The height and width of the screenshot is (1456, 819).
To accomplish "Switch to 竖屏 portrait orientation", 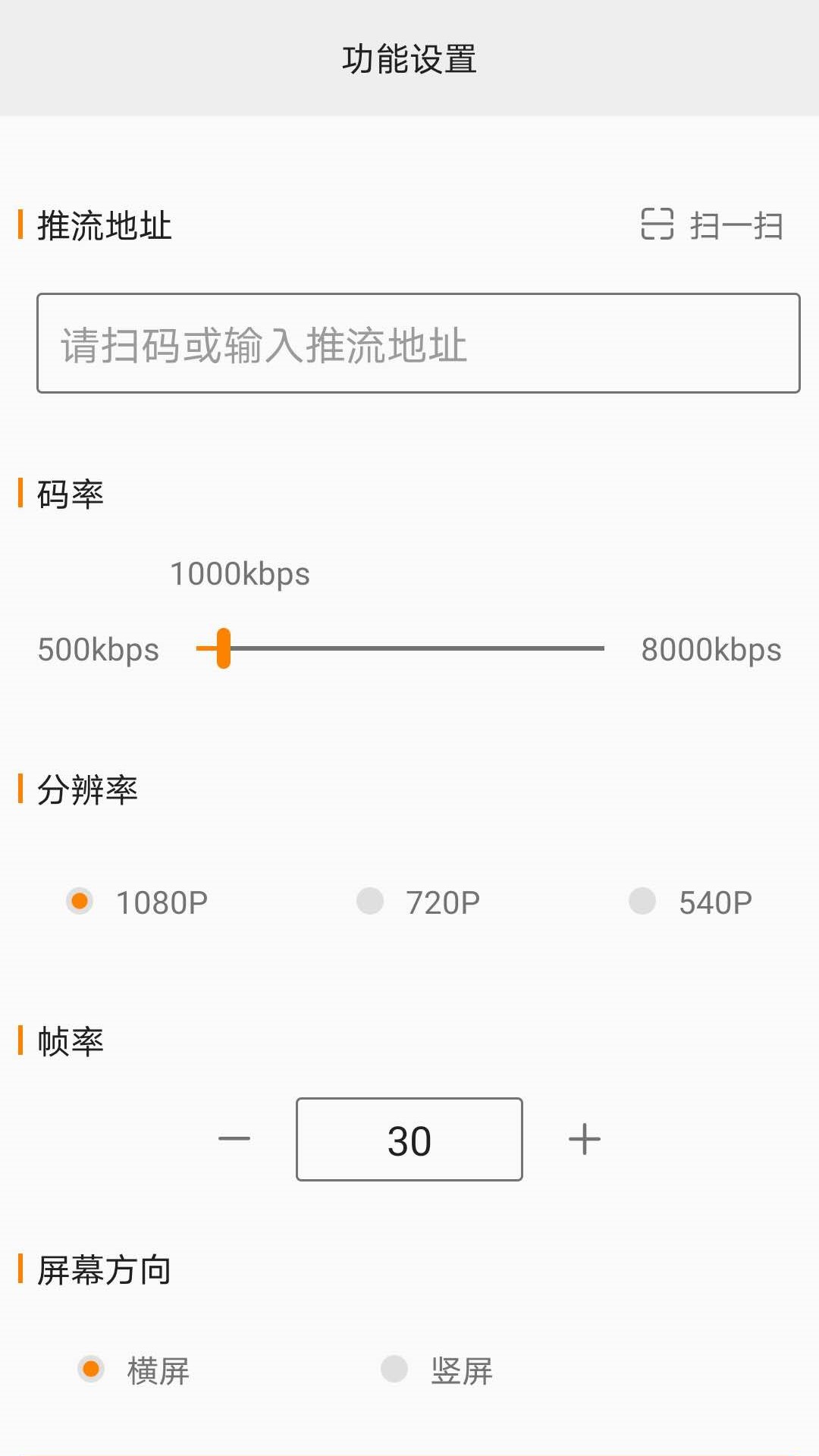I will coord(395,1370).
